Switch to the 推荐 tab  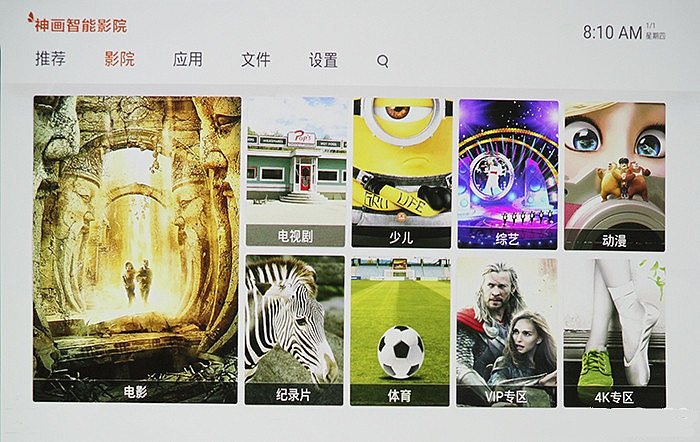50,59
